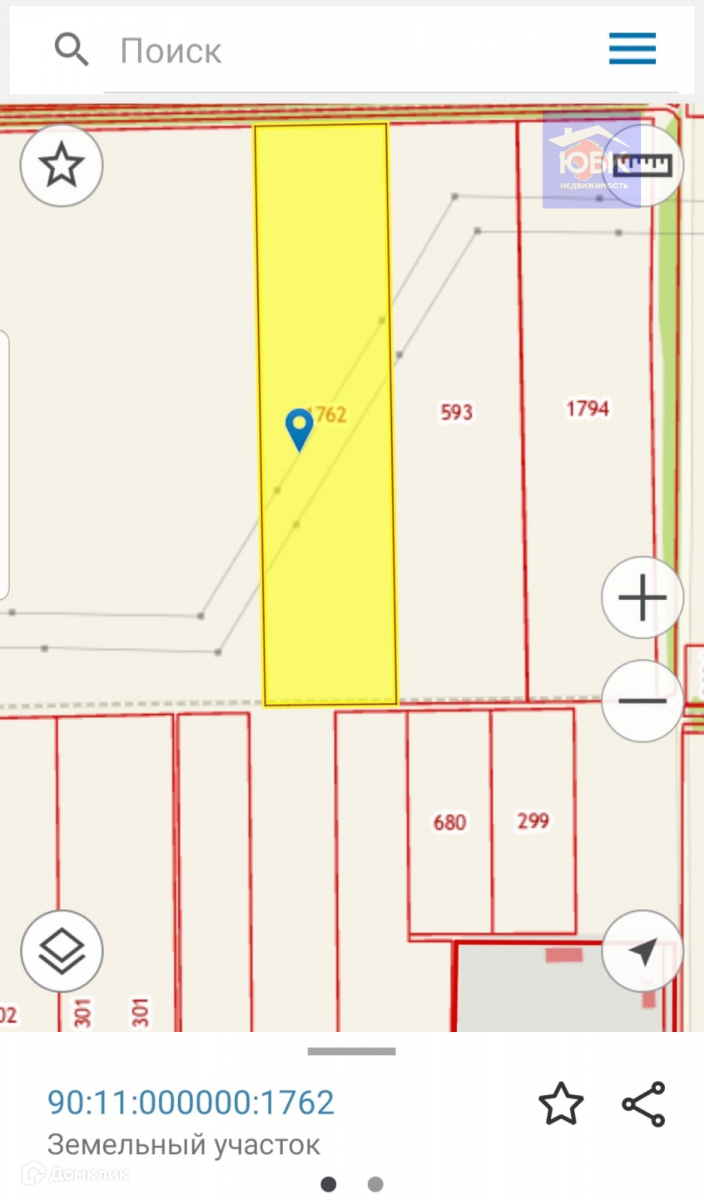Open the hamburger menu
Screen dimensions: 704x1200
(632, 48)
